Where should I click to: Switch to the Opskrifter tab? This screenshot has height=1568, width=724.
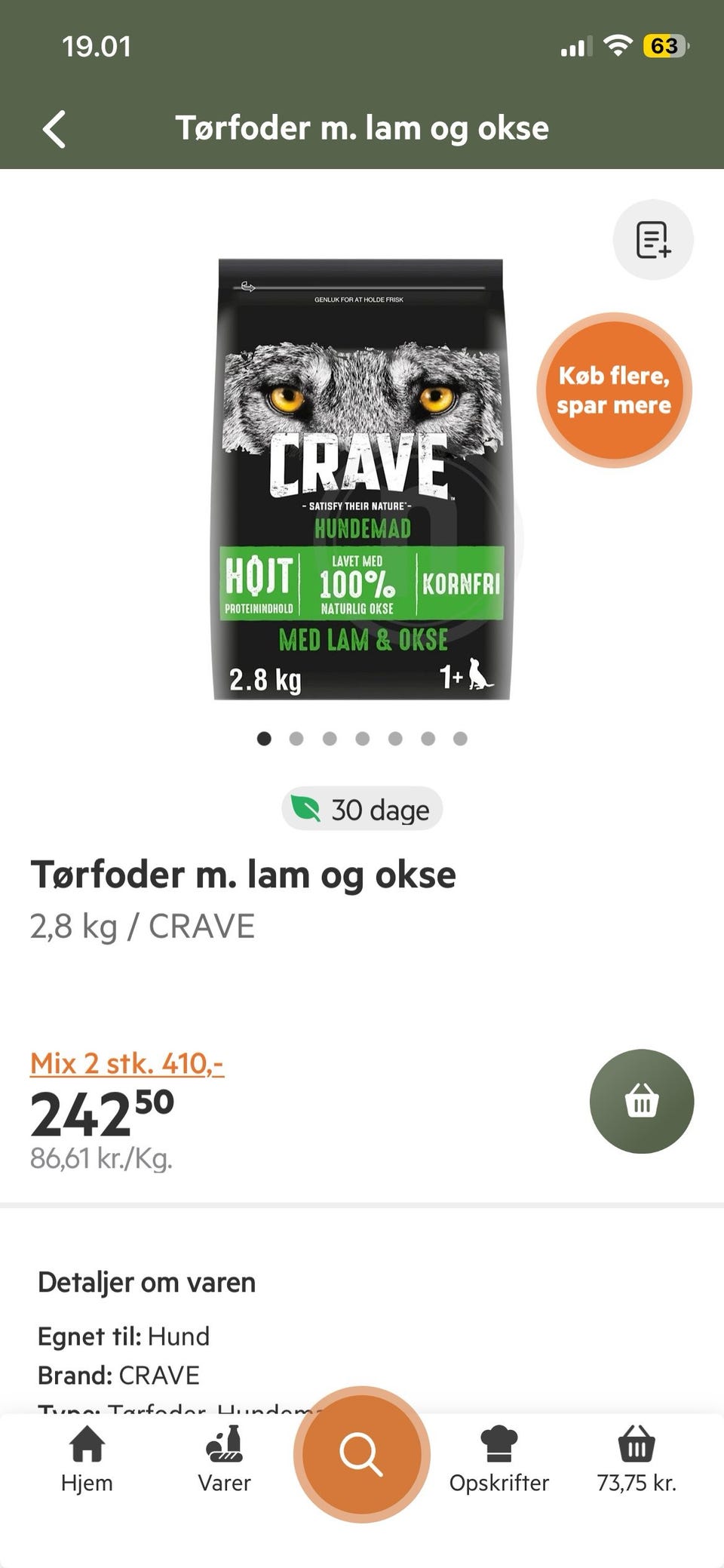[x=499, y=1459]
